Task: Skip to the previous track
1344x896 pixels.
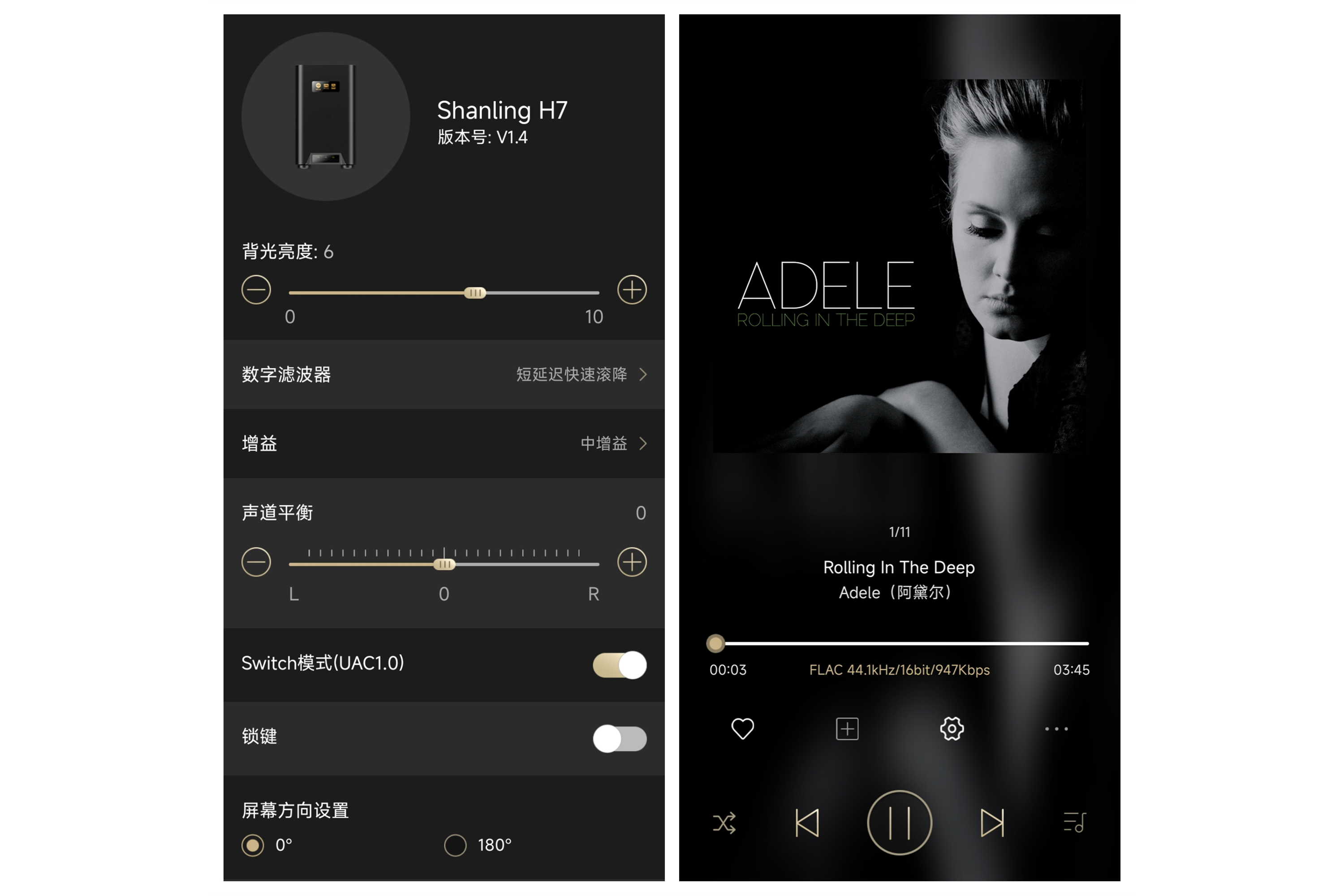Action: 807,823
